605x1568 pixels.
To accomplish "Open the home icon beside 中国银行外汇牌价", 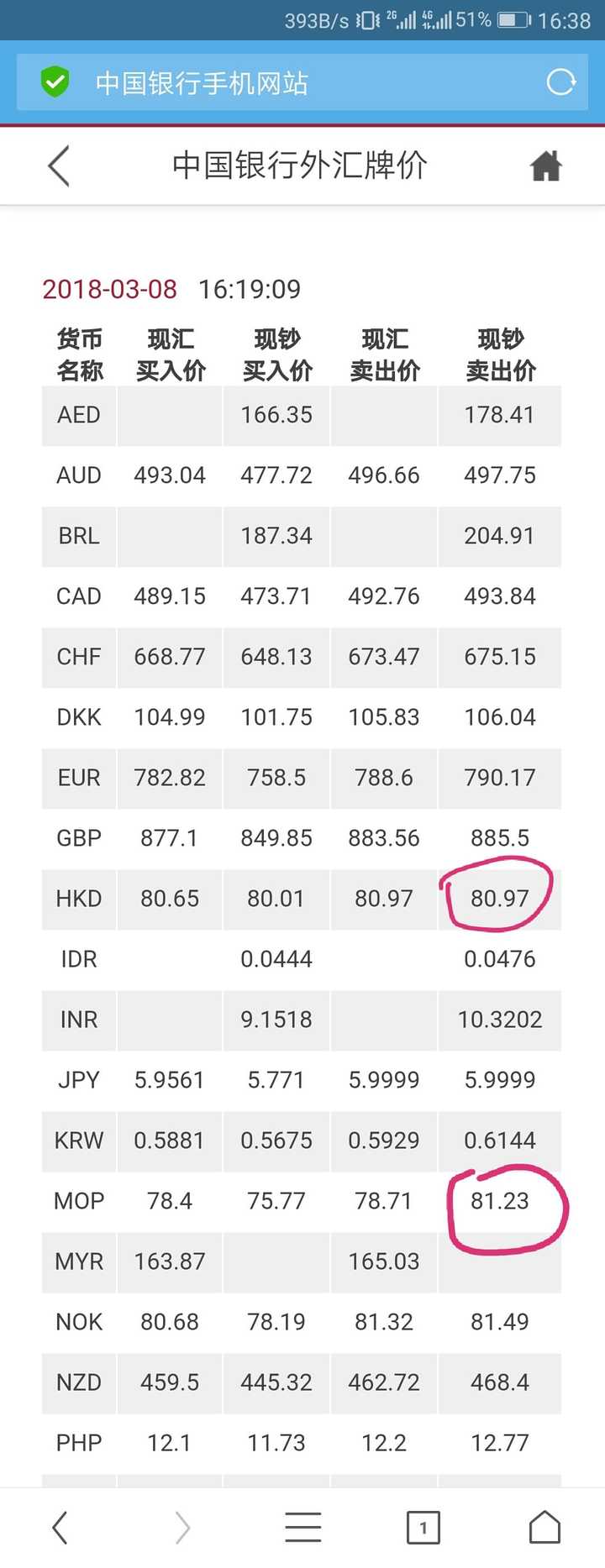I will tap(545, 165).
